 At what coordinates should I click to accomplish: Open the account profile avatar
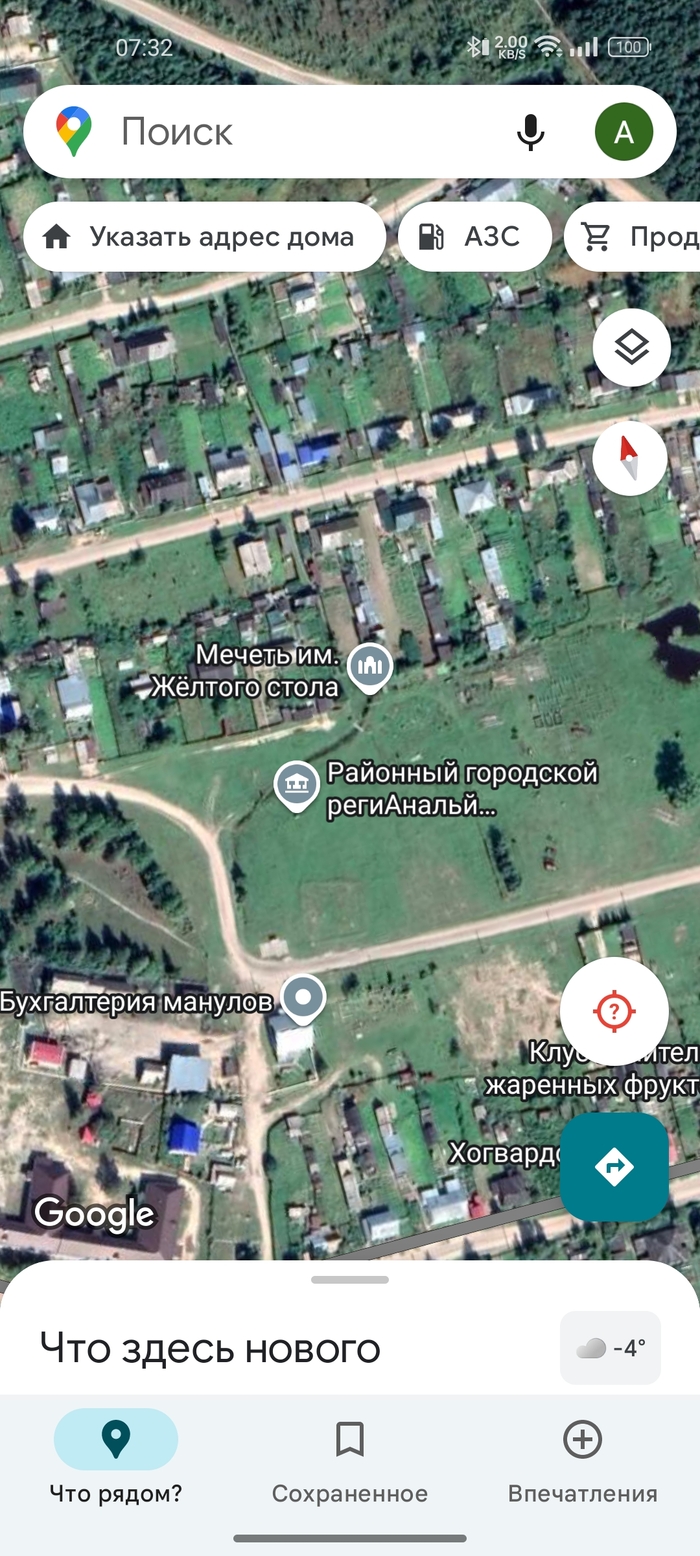623,132
